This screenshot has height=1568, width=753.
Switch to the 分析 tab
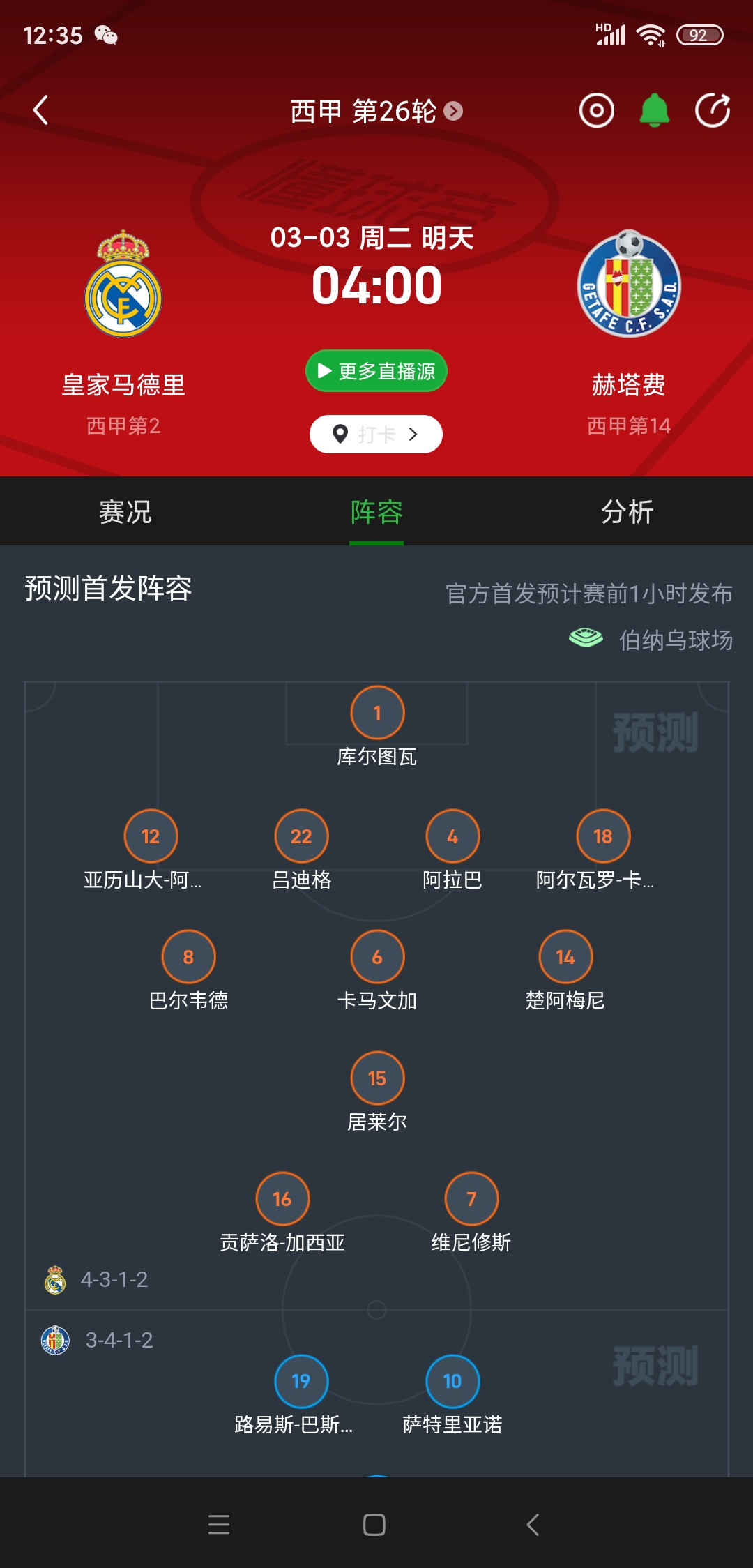(627, 511)
